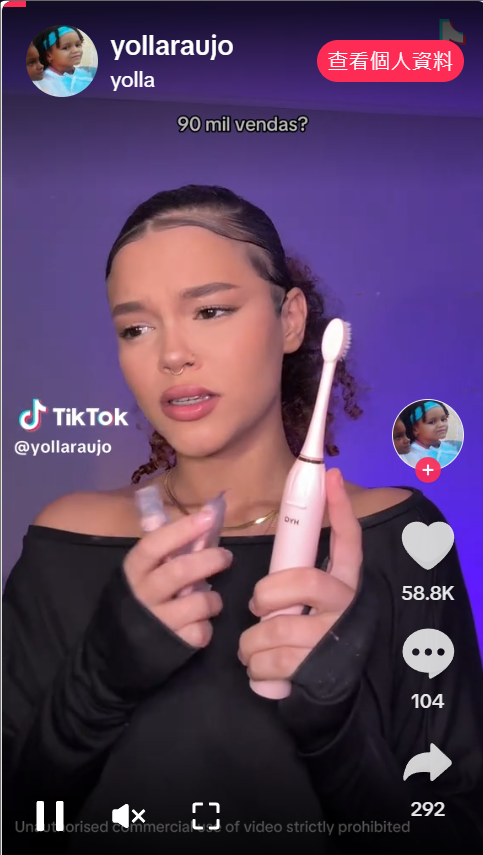Follow yollaraujo with the plus badge

[x=428, y=470]
